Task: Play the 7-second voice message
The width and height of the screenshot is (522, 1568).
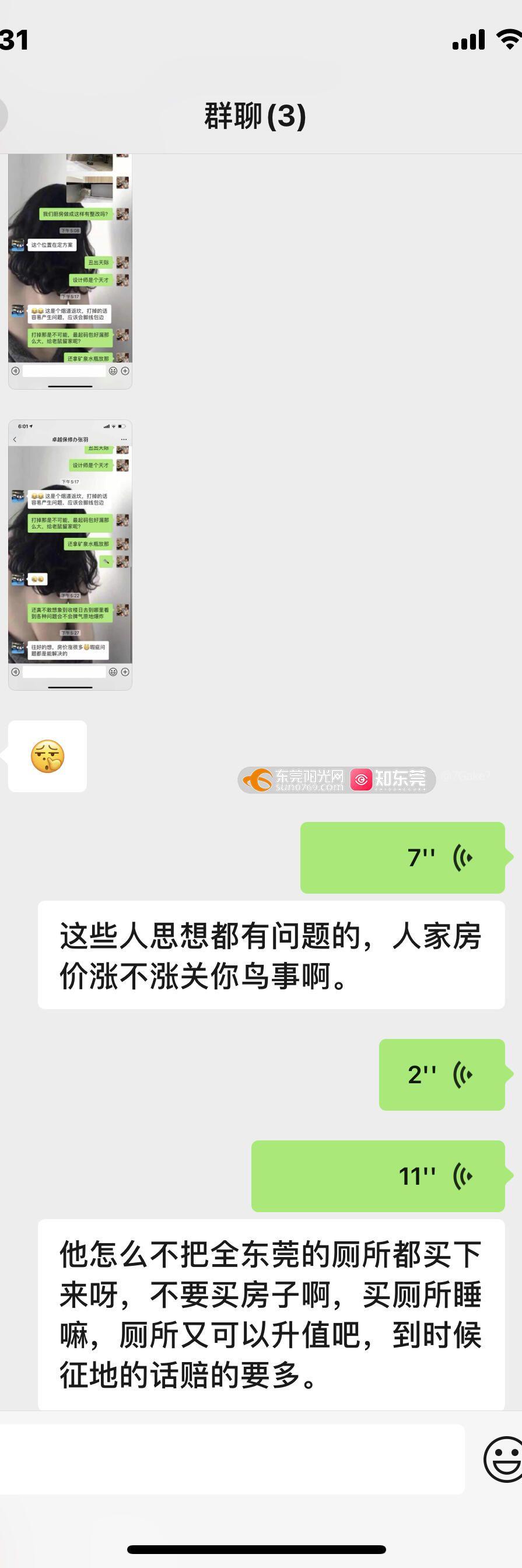Action: click(402, 857)
